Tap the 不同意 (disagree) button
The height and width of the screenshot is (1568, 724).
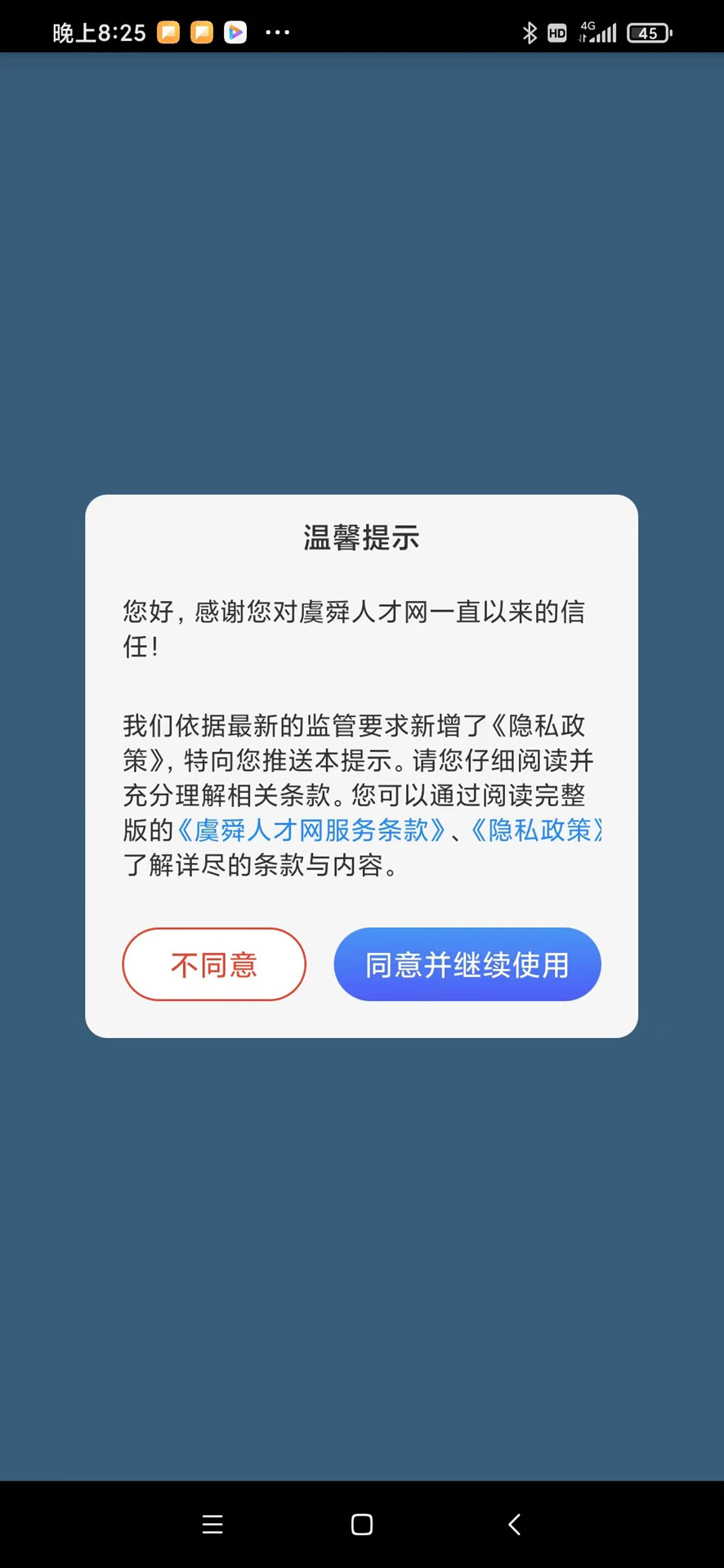(x=213, y=964)
